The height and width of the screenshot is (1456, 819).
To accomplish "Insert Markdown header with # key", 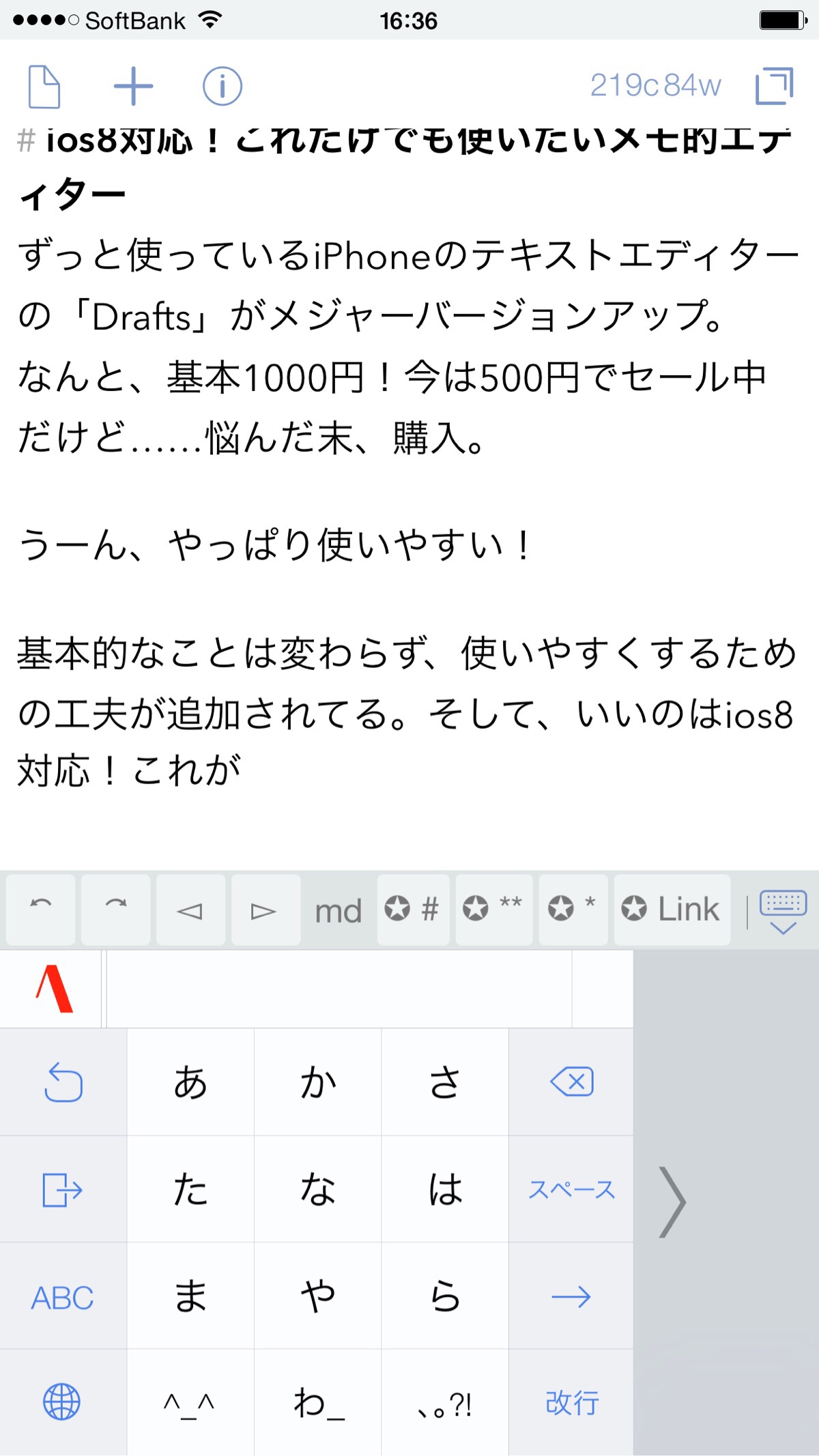I will point(413,909).
